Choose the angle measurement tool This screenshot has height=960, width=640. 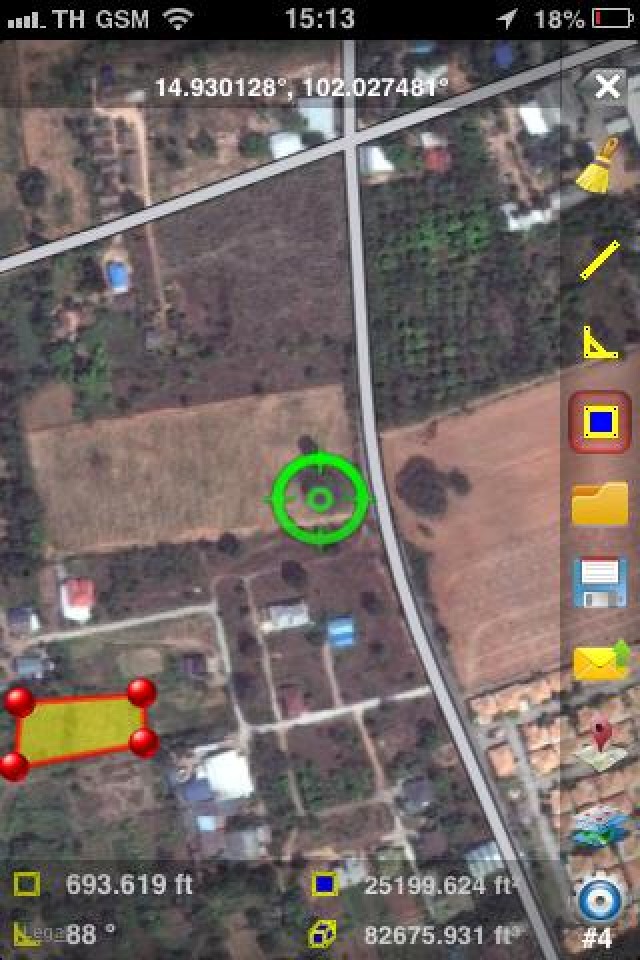[x=600, y=342]
